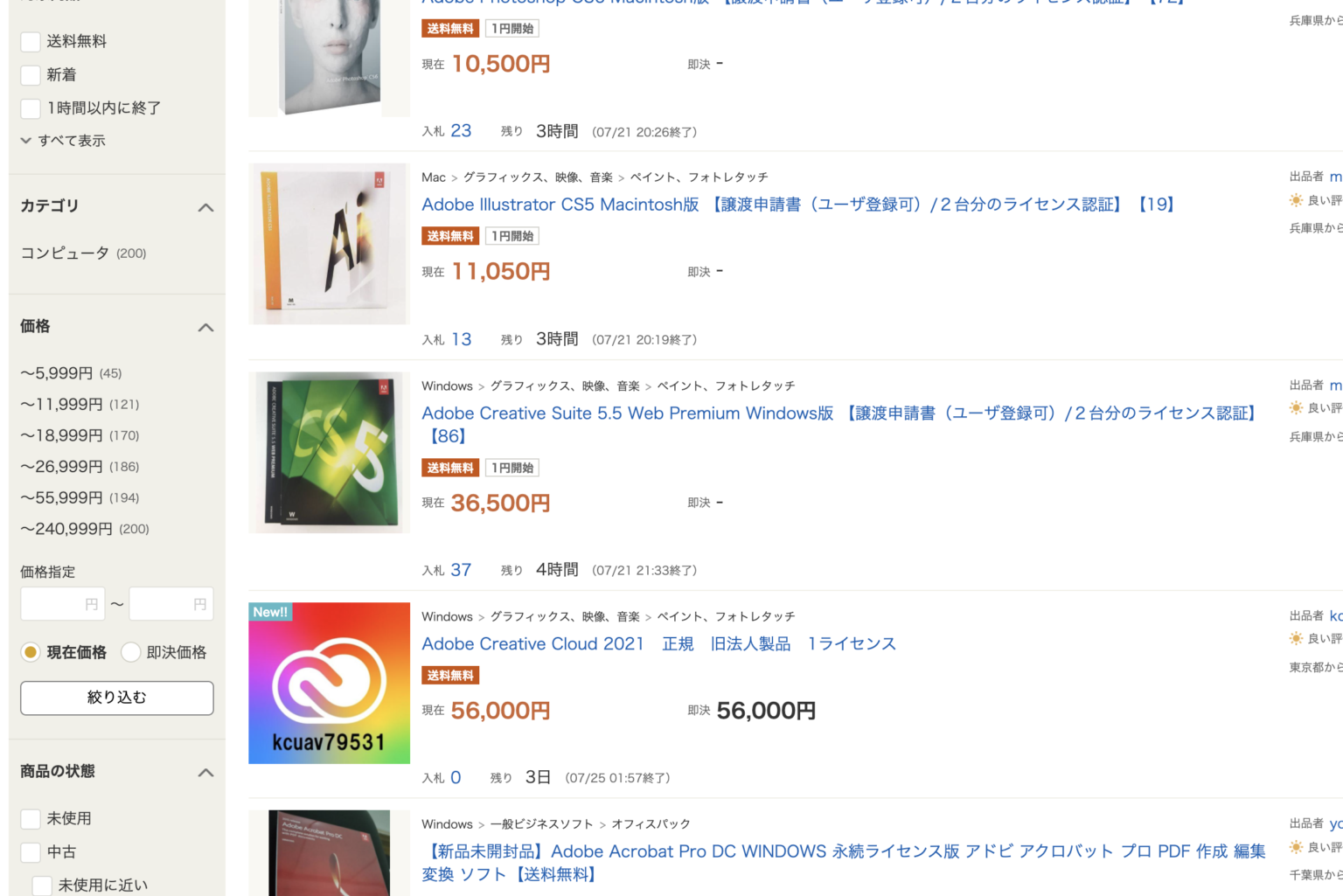
Task: Tap the minimum price input field
Action: pyautogui.click(x=62, y=604)
